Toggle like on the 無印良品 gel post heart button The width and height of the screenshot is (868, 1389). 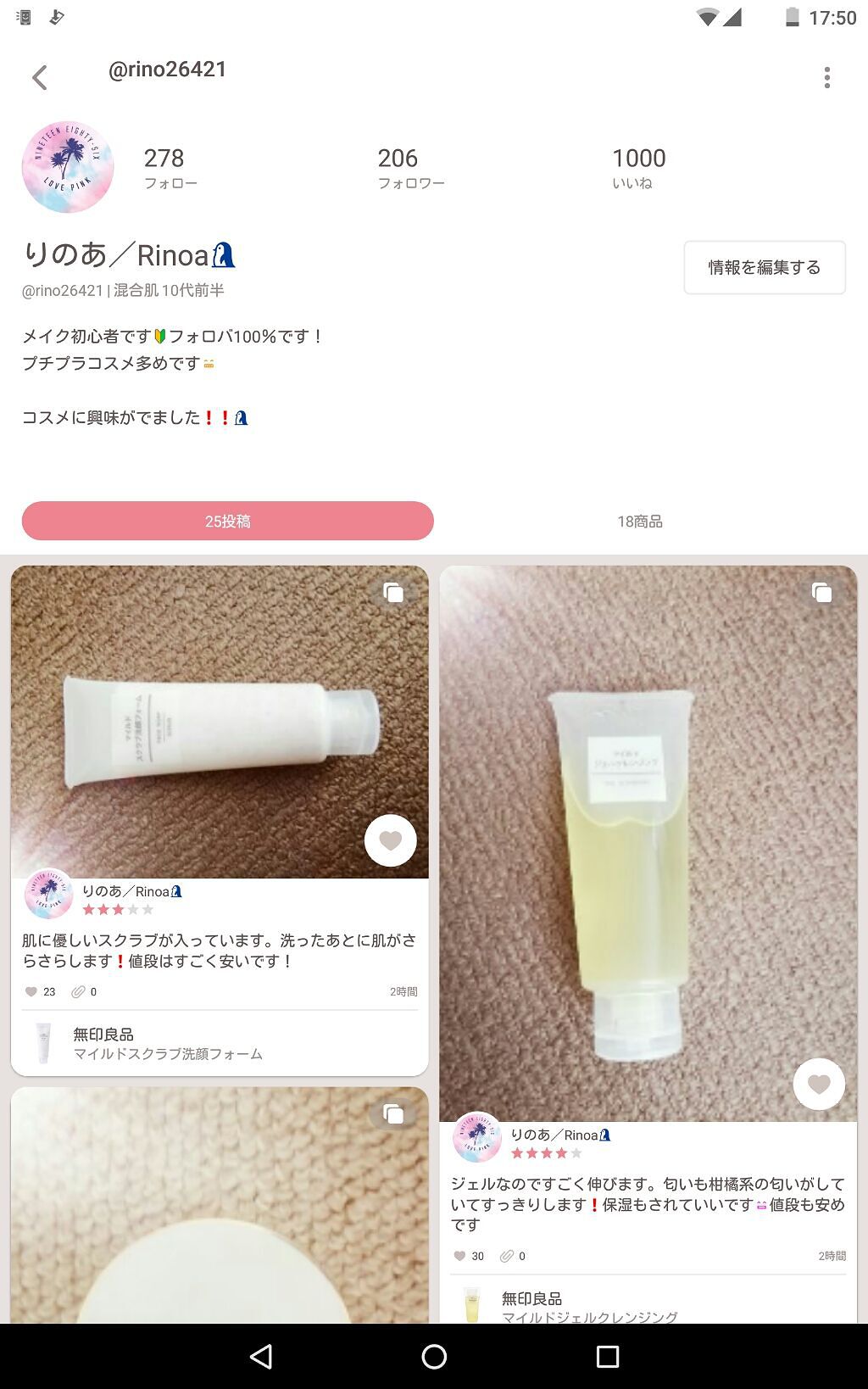[x=818, y=1085]
